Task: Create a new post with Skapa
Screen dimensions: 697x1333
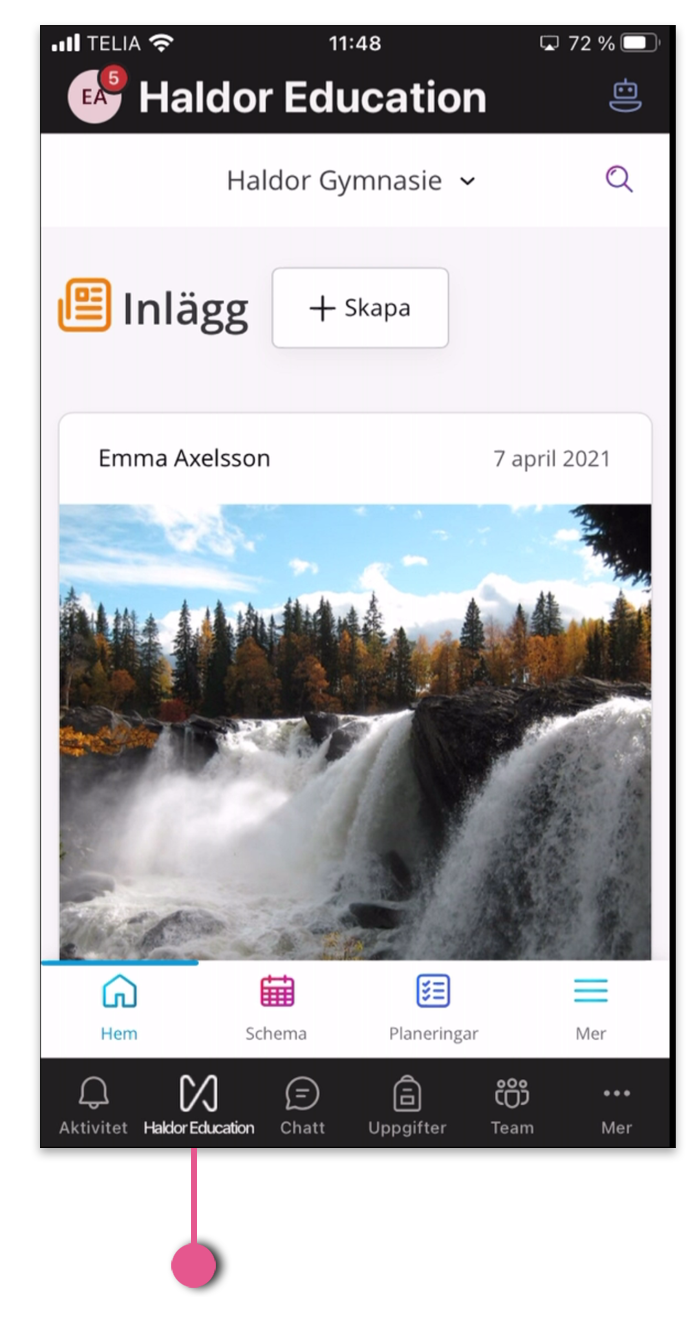Action: tap(360, 308)
